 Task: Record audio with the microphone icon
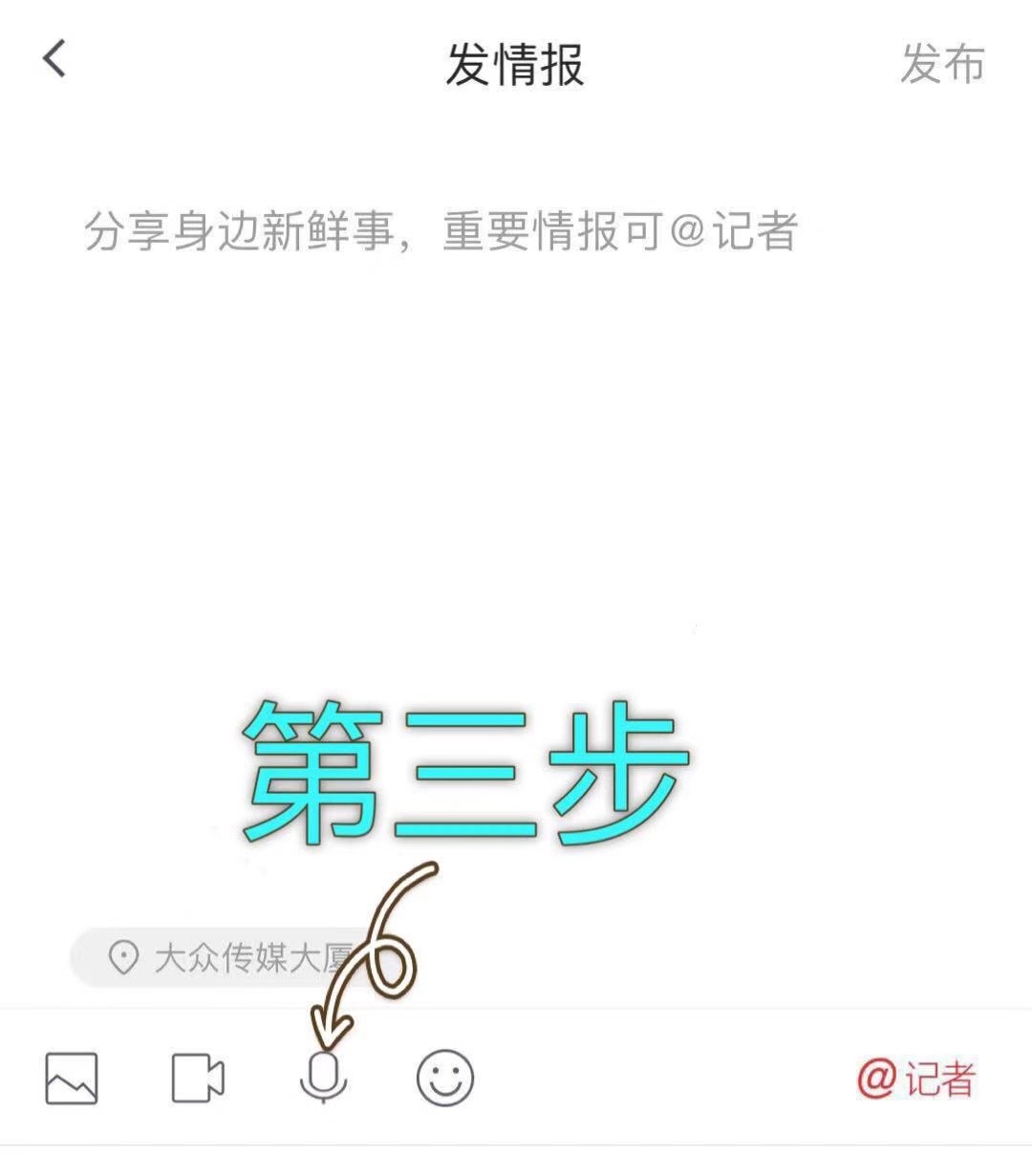click(x=324, y=1077)
